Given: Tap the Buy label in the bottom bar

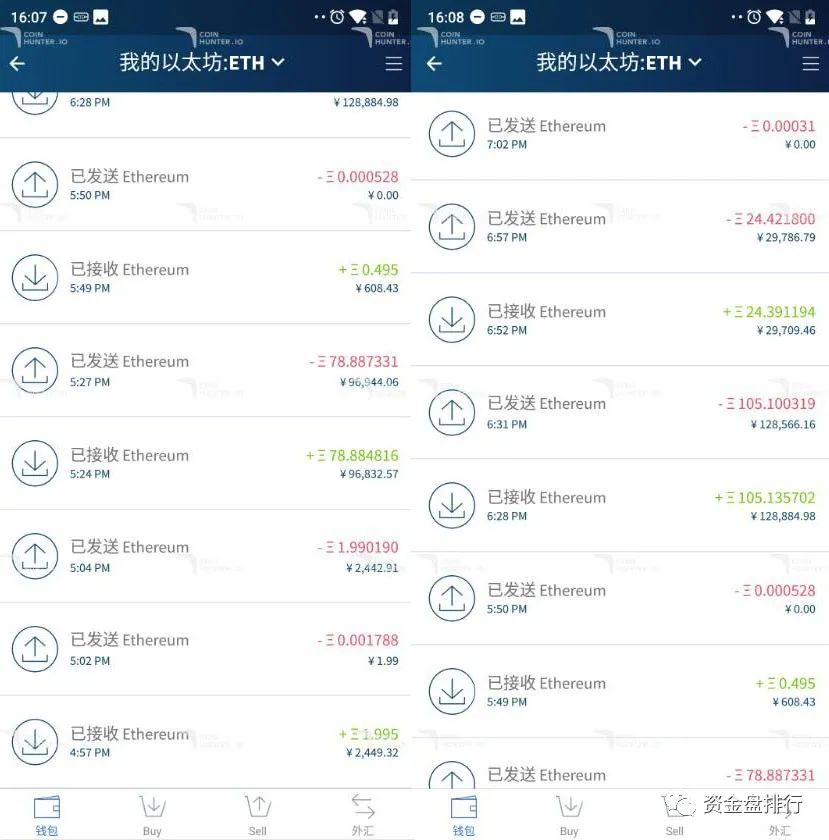Looking at the screenshot, I should tap(152, 830).
